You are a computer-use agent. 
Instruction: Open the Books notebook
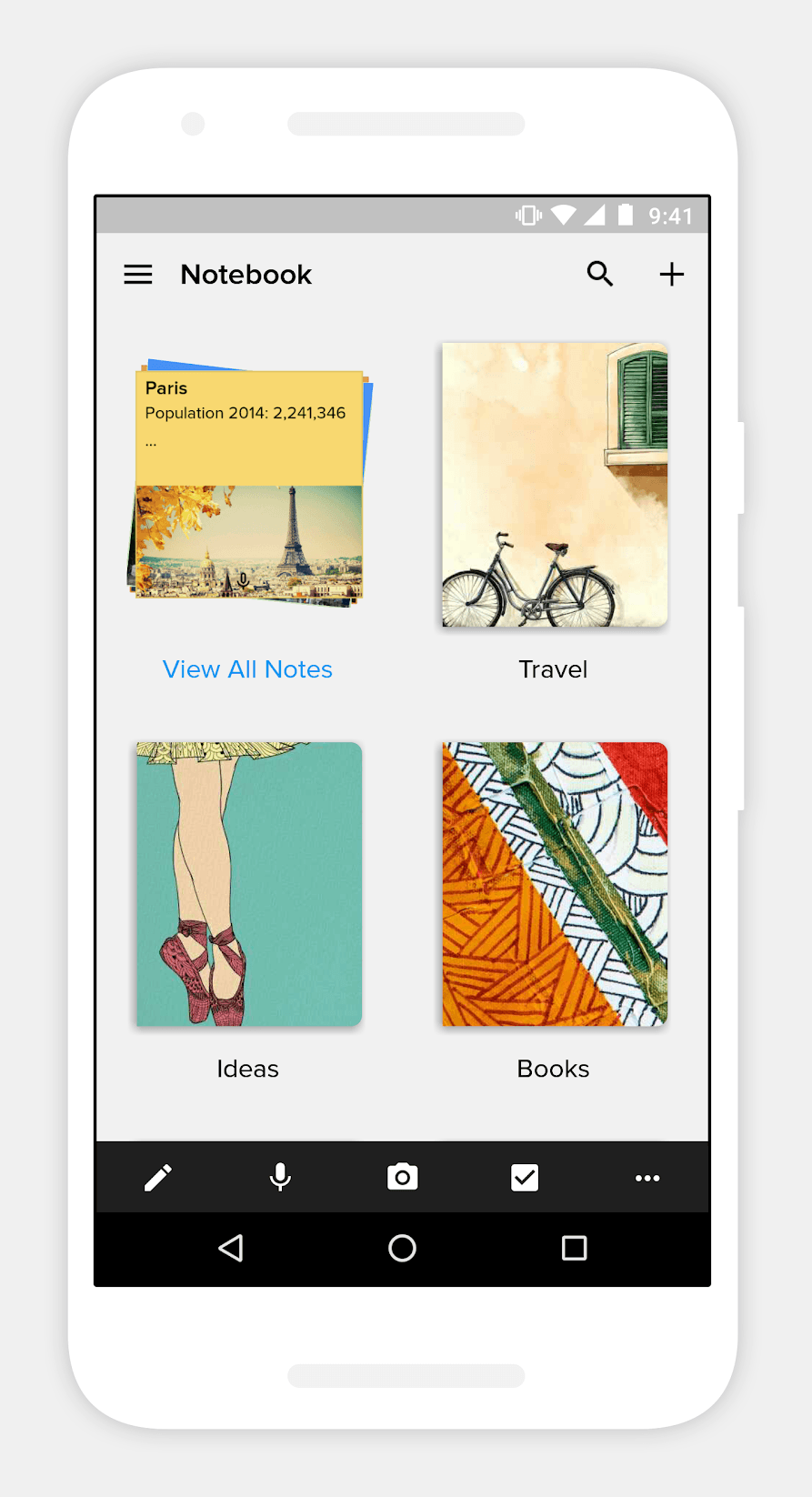(555, 884)
